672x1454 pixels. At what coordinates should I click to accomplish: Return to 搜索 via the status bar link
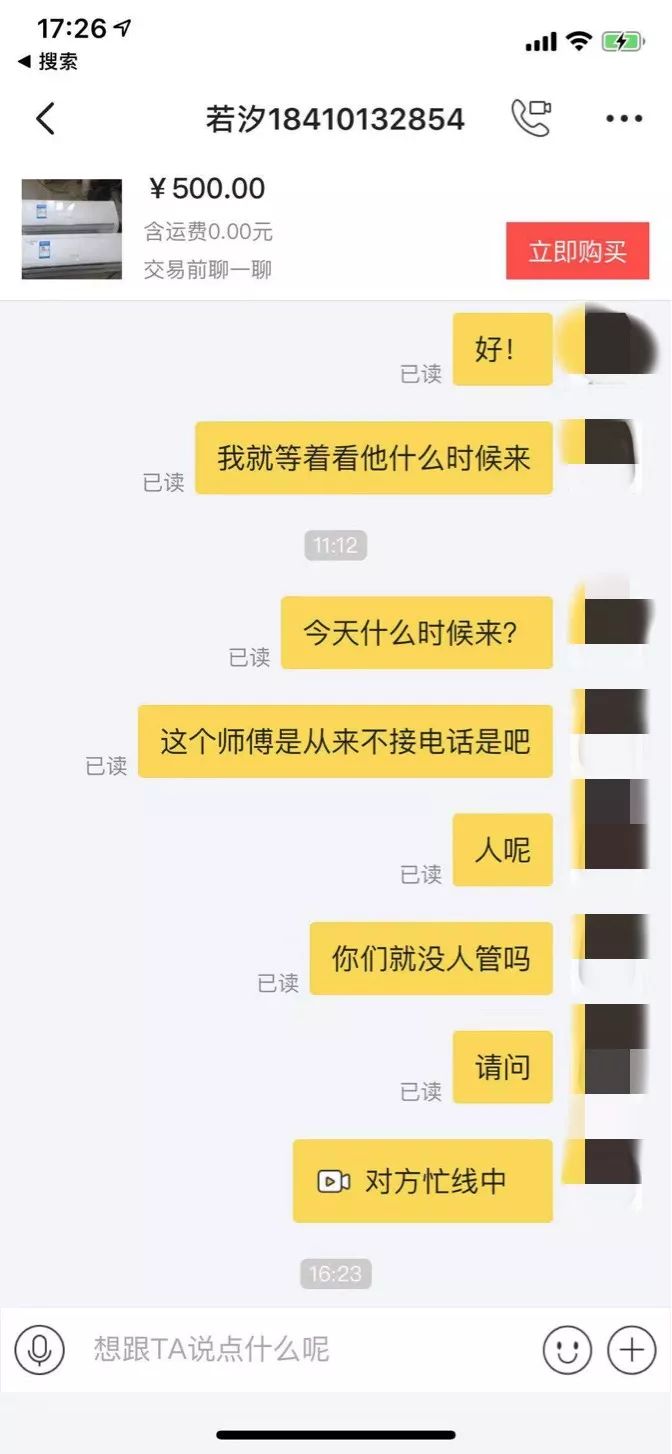pos(47,62)
